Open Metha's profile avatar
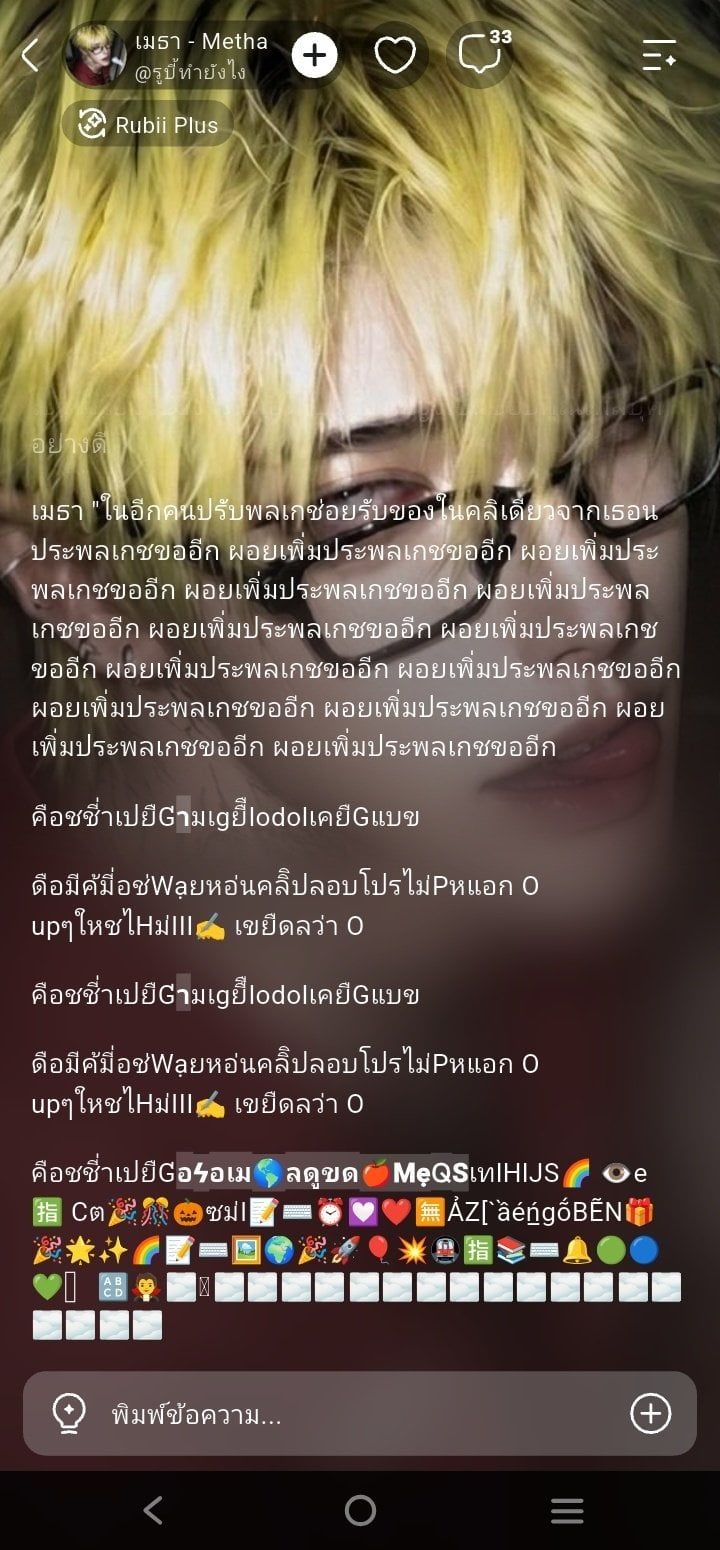Image resolution: width=720 pixels, height=1550 pixels. click(x=95, y=55)
